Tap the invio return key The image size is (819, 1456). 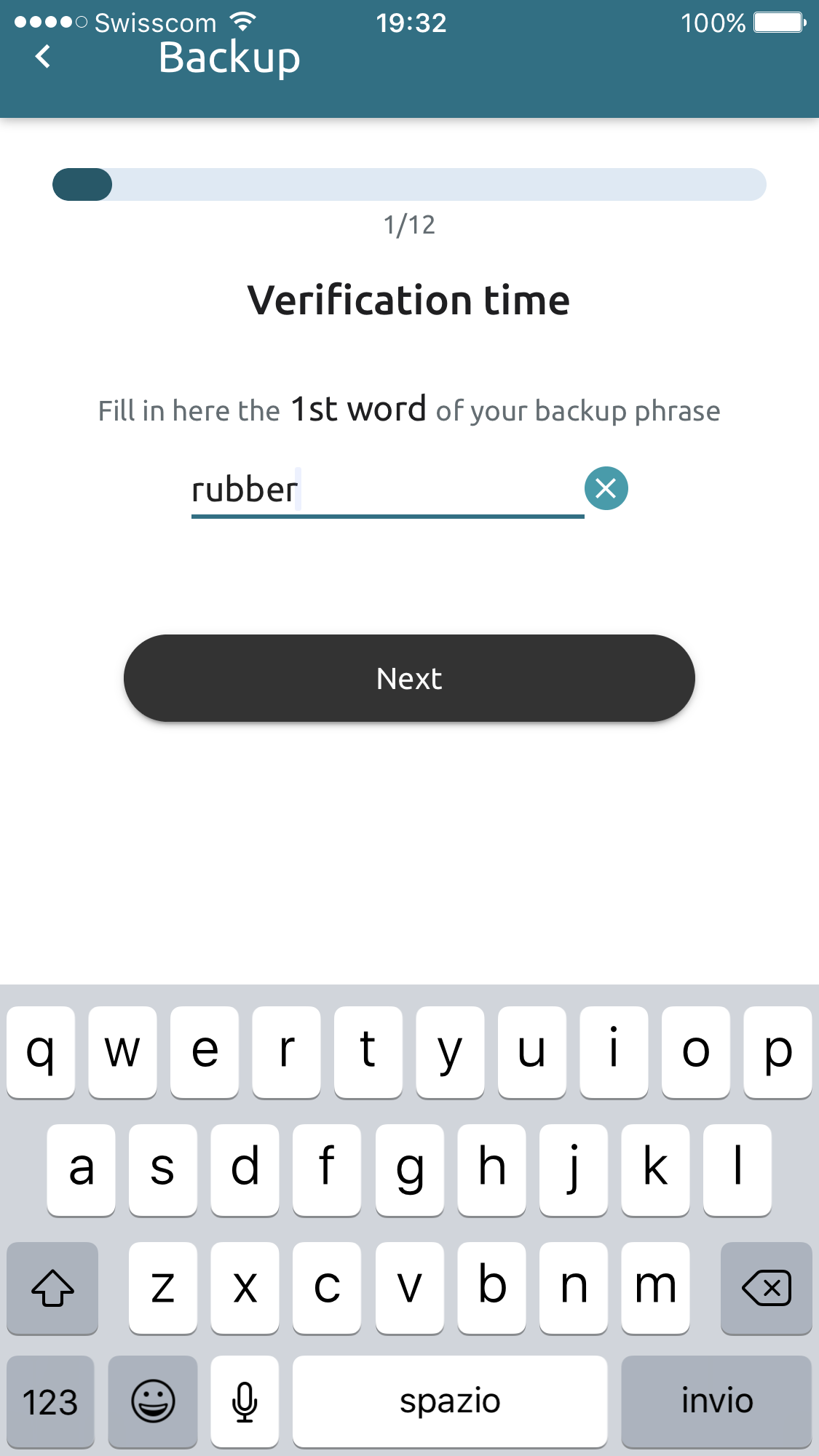pos(716,1401)
